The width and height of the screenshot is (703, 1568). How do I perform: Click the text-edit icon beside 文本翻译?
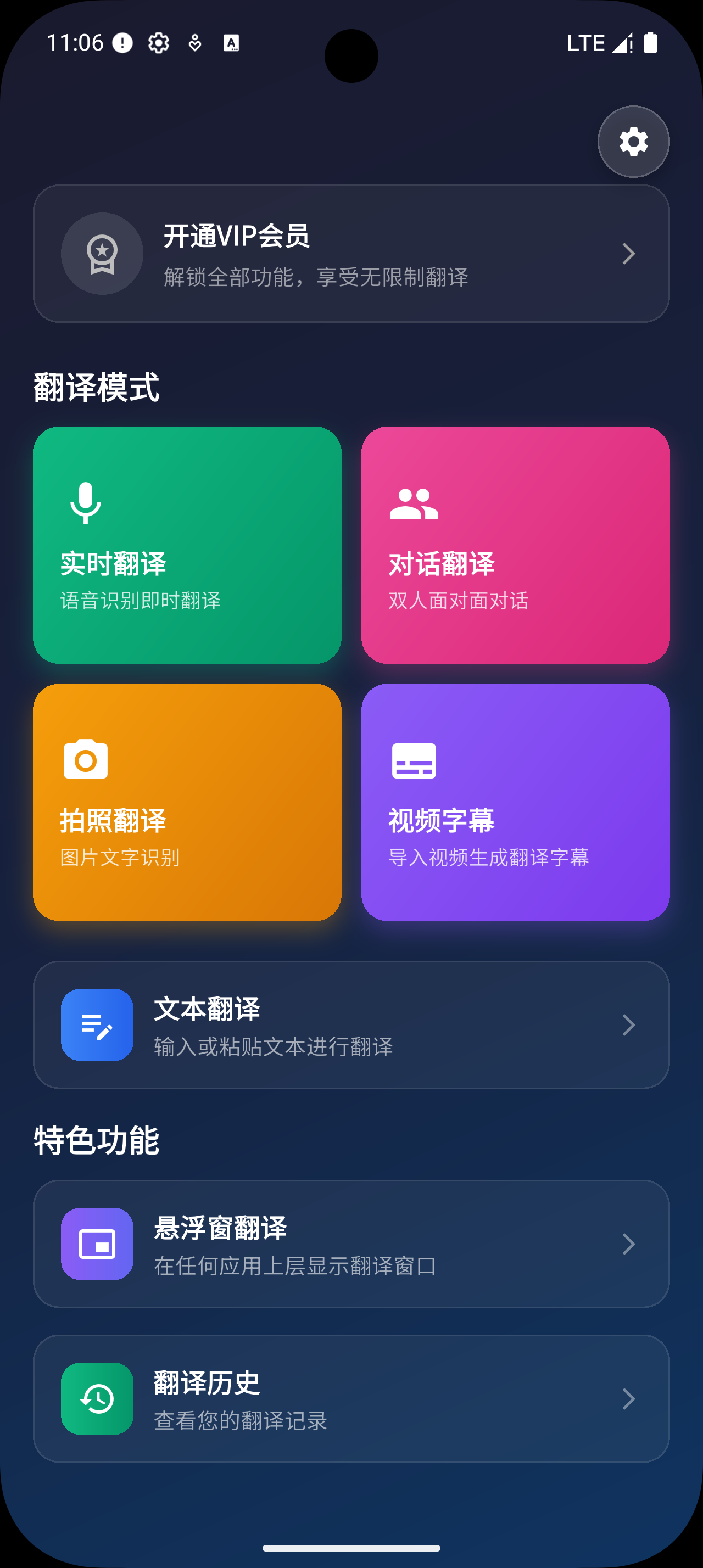97,1024
